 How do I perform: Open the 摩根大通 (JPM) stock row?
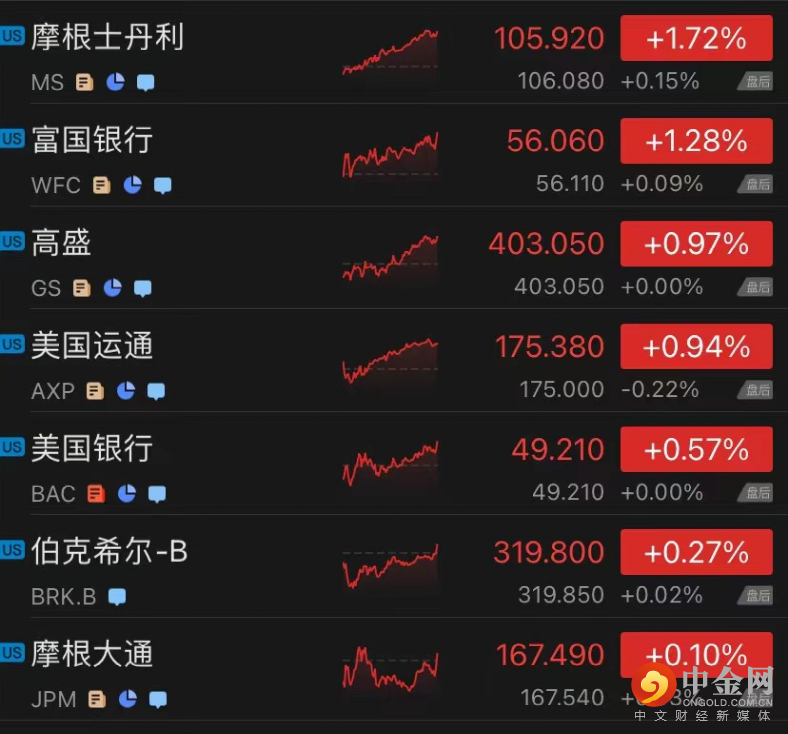click(x=92, y=655)
